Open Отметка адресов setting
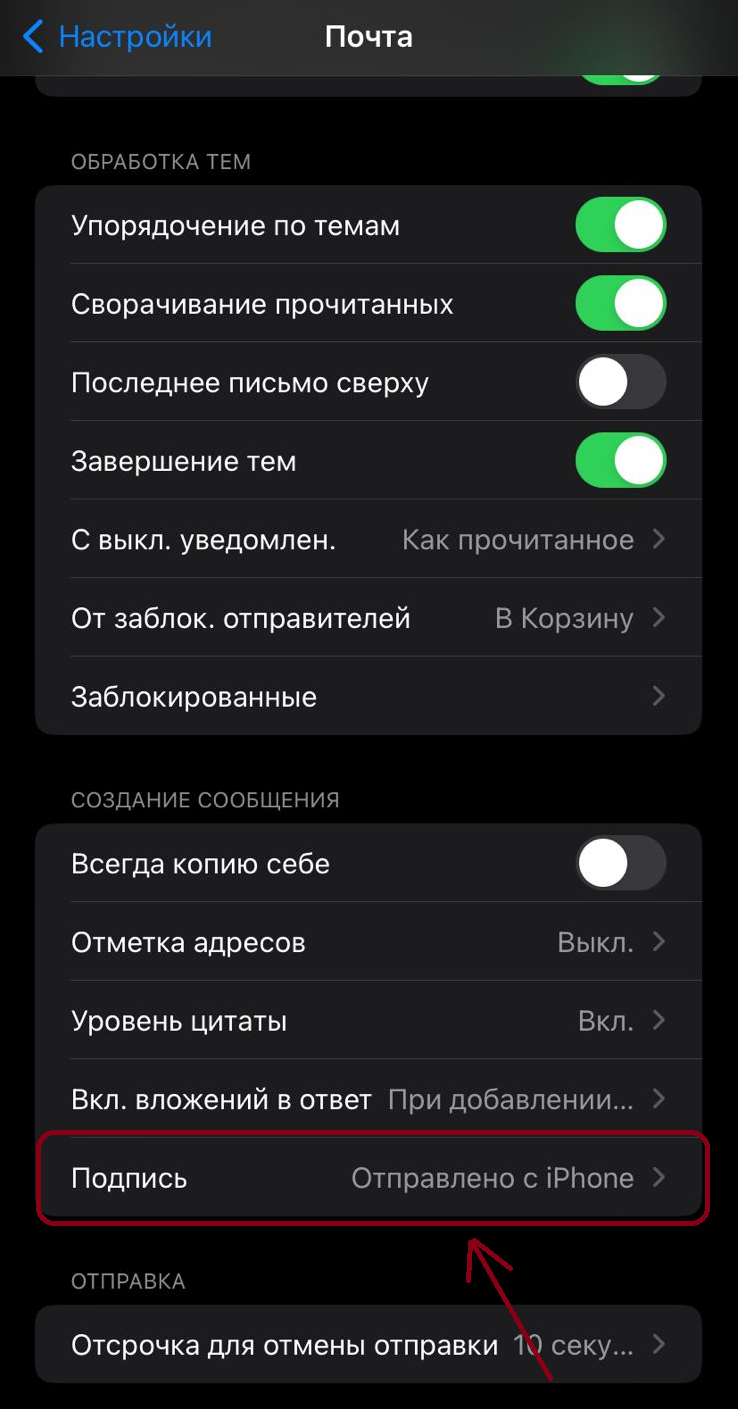The width and height of the screenshot is (738, 1409). (x=368, y=942)
